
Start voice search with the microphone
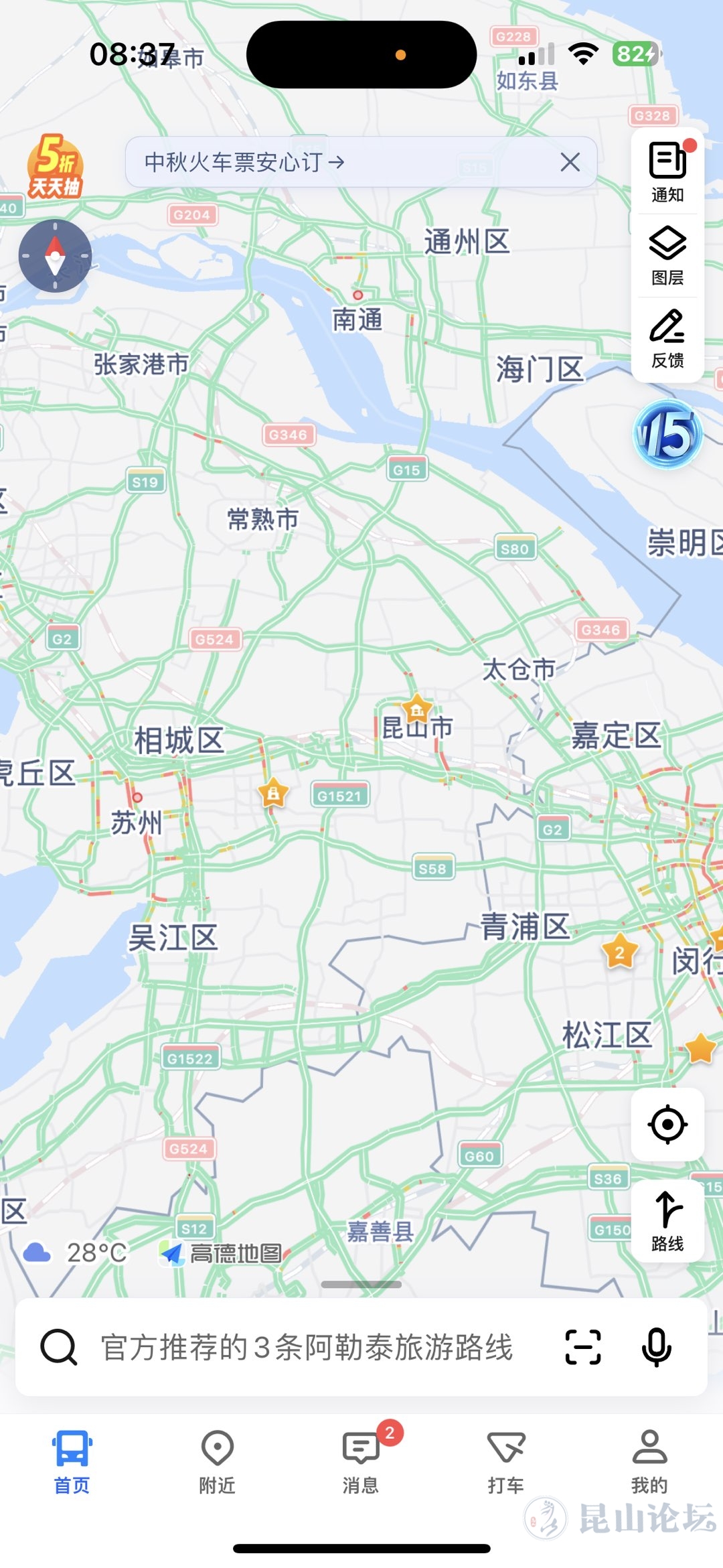[656, 1347]
